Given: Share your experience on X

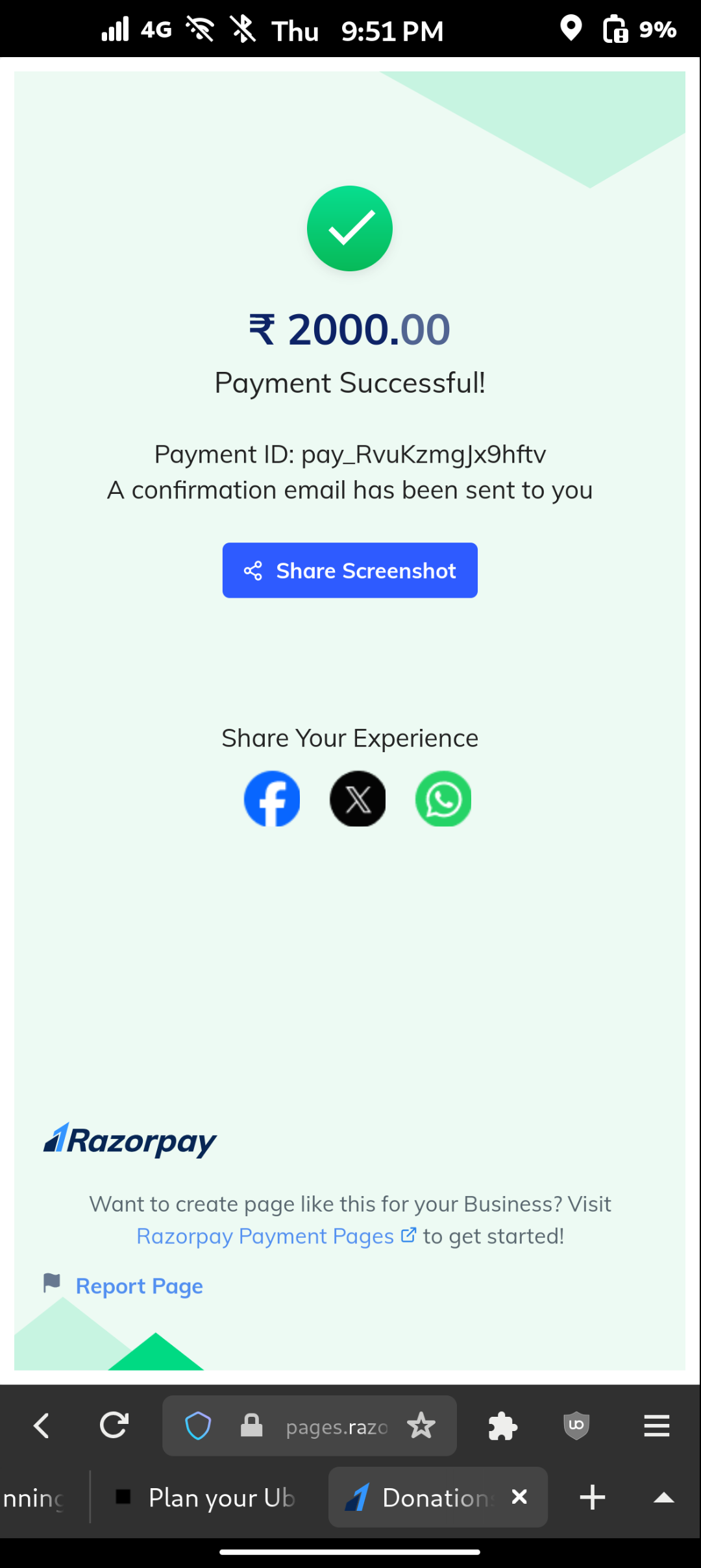Looking at the screenshot, I should coord(358,799).
